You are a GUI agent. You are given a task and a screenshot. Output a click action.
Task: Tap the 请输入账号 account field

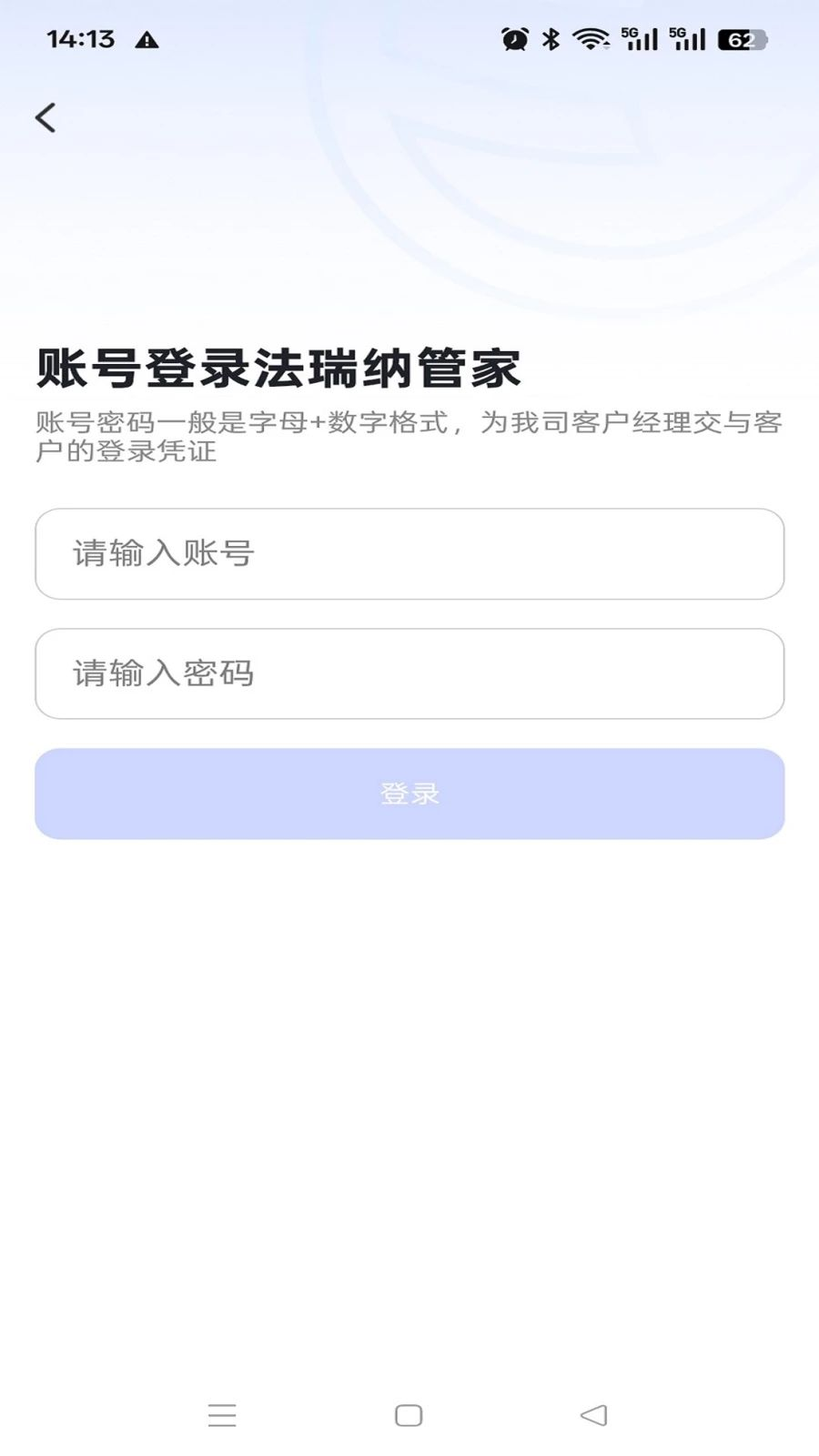point(409,553)
